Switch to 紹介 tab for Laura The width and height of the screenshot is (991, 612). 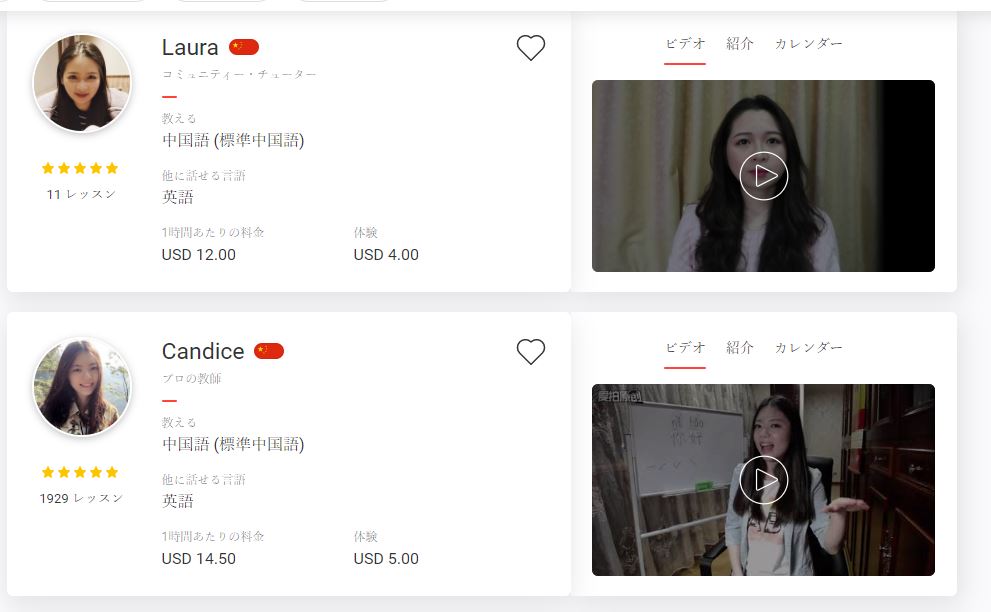(740, 44)
